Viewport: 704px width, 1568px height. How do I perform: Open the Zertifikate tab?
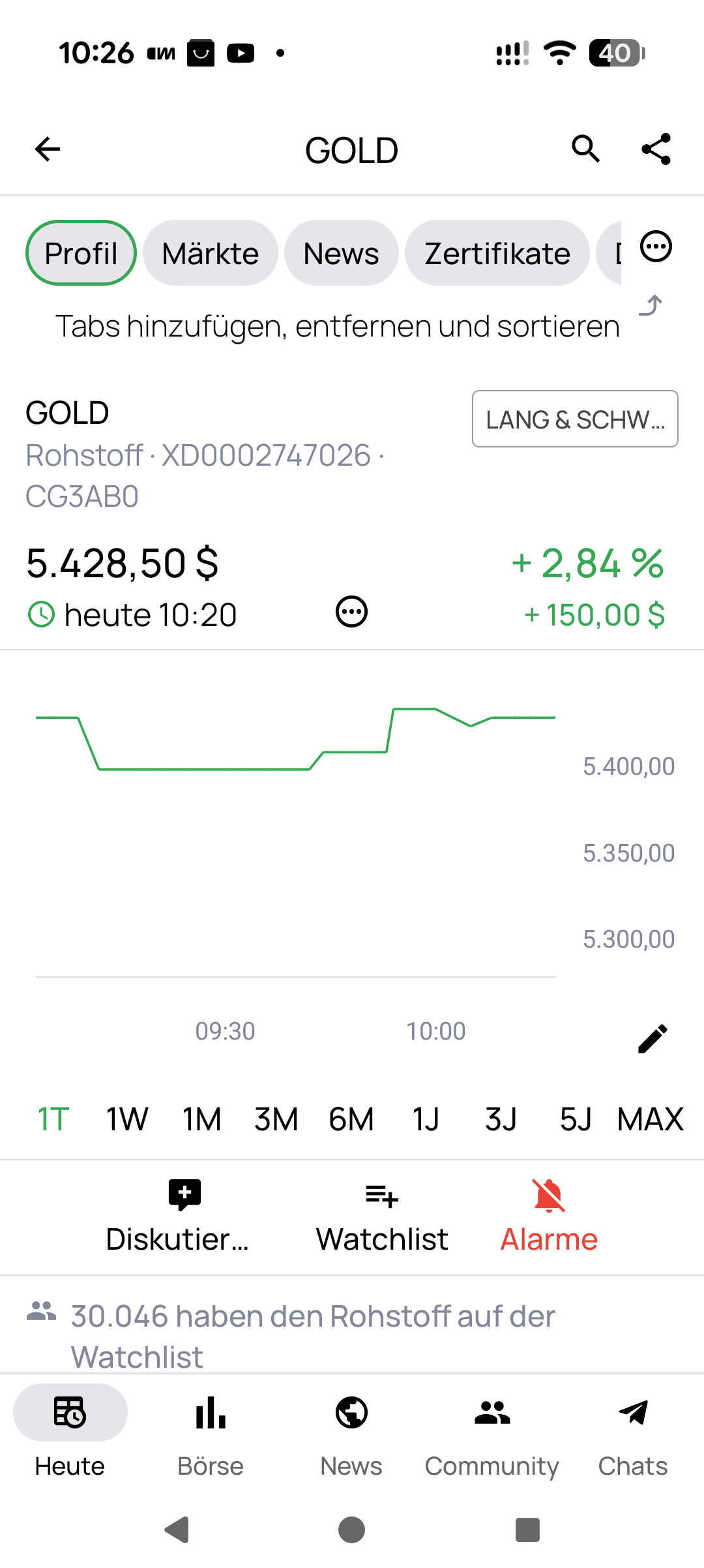[x=497, y=254]
